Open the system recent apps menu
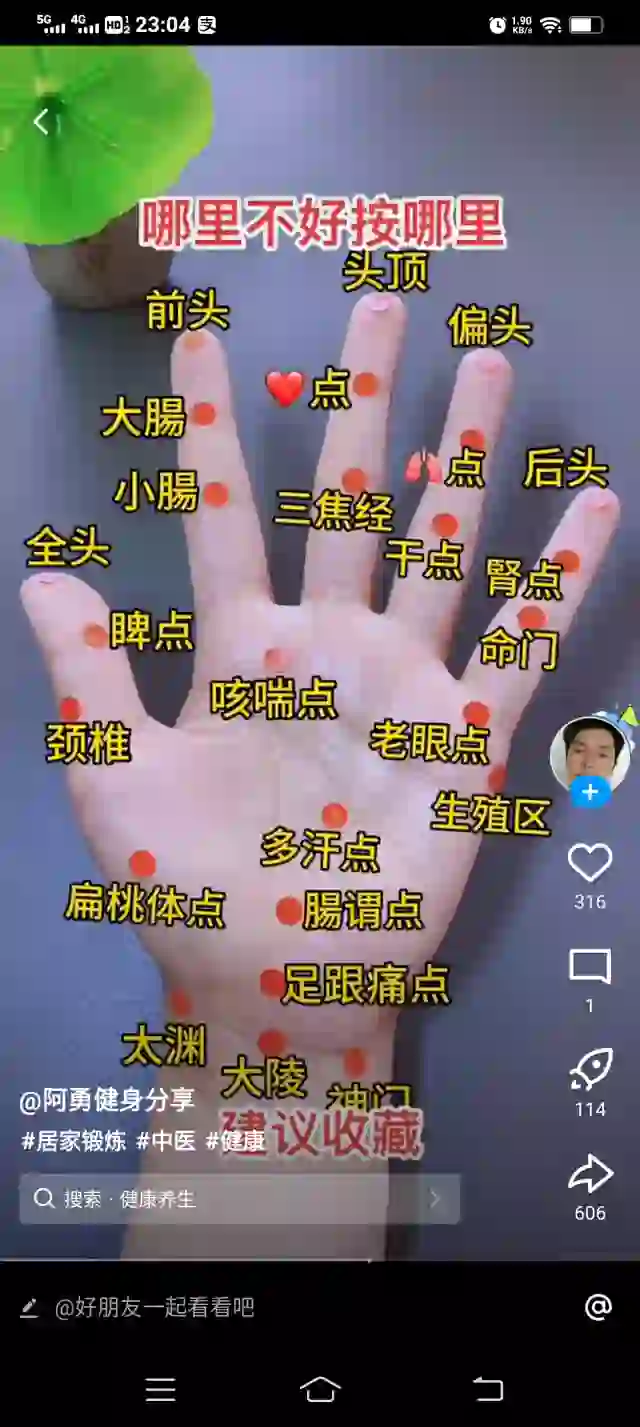This screenshot has width=640, height=1427. click(160, 1389)
